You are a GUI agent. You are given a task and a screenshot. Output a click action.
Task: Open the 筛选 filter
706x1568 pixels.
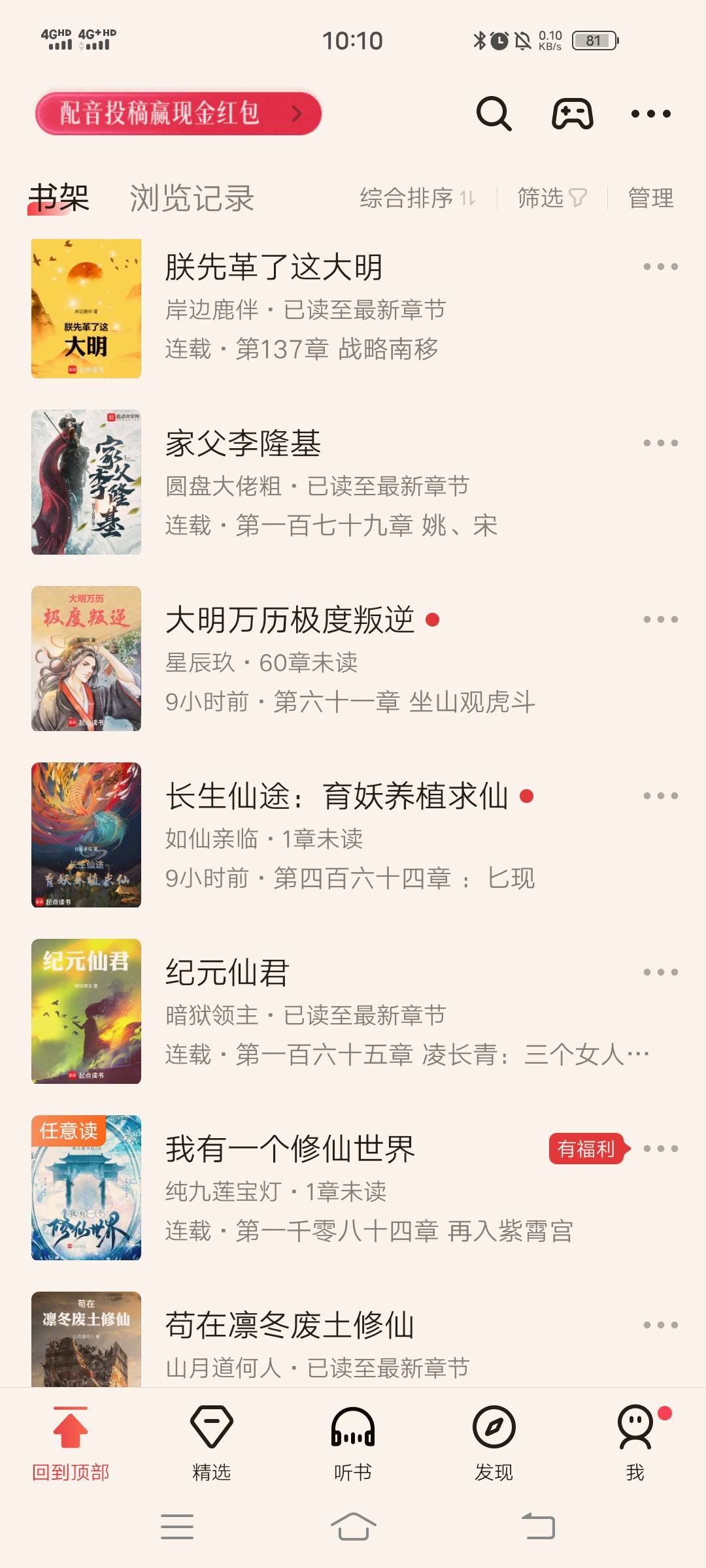(x=552, y=198)
